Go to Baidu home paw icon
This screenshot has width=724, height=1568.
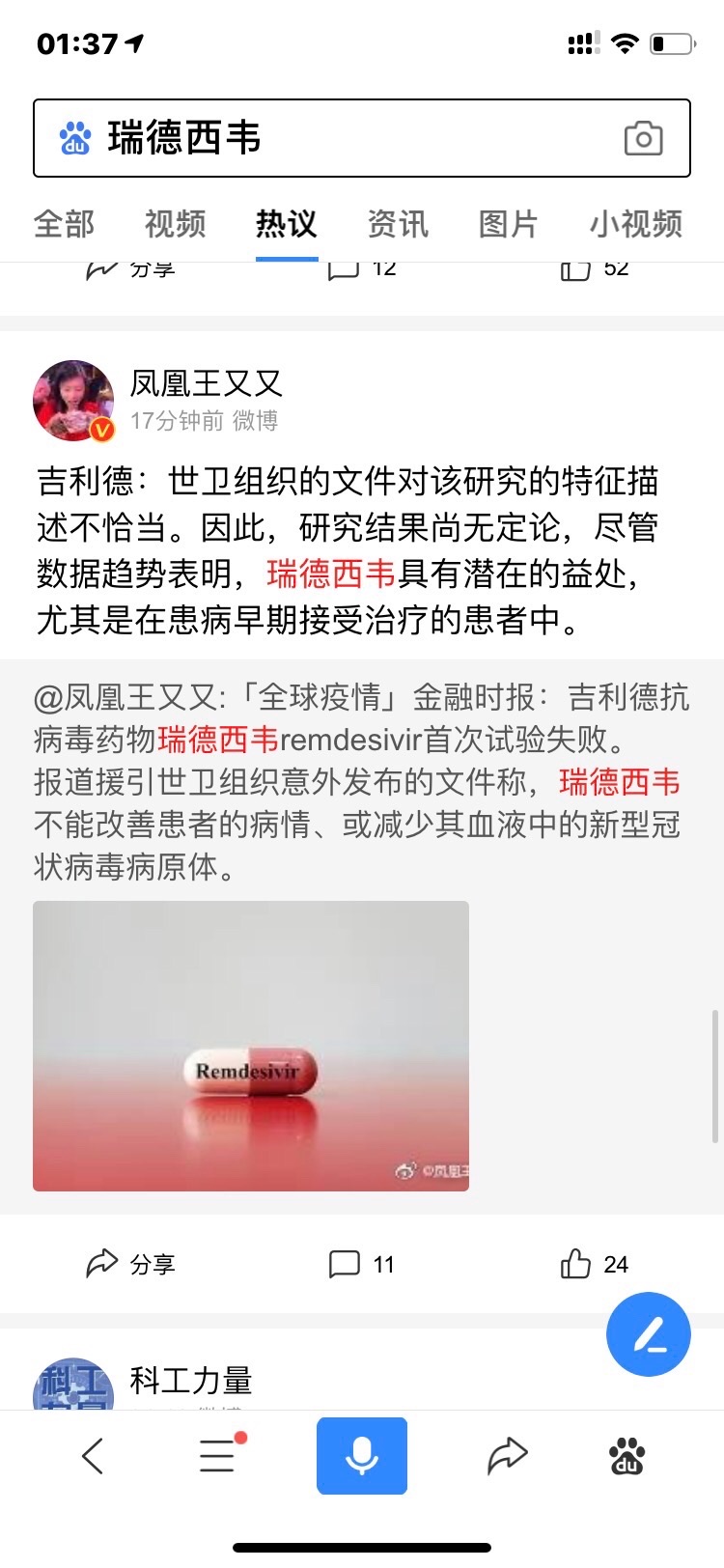point(627,1455)
